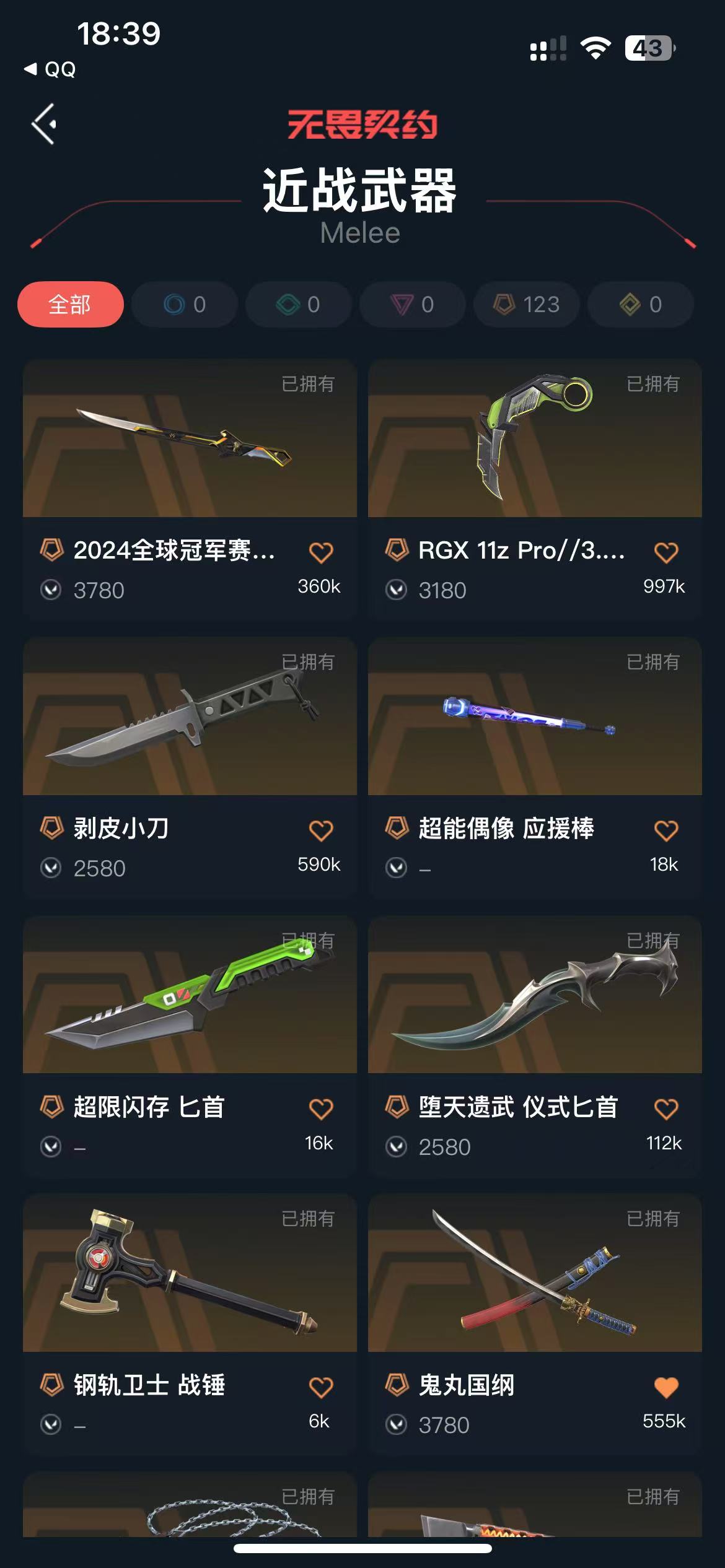Favorite the 剥皮小刀 knife
The width and height of the screenshot is (725, 1568).
[321, 830]
